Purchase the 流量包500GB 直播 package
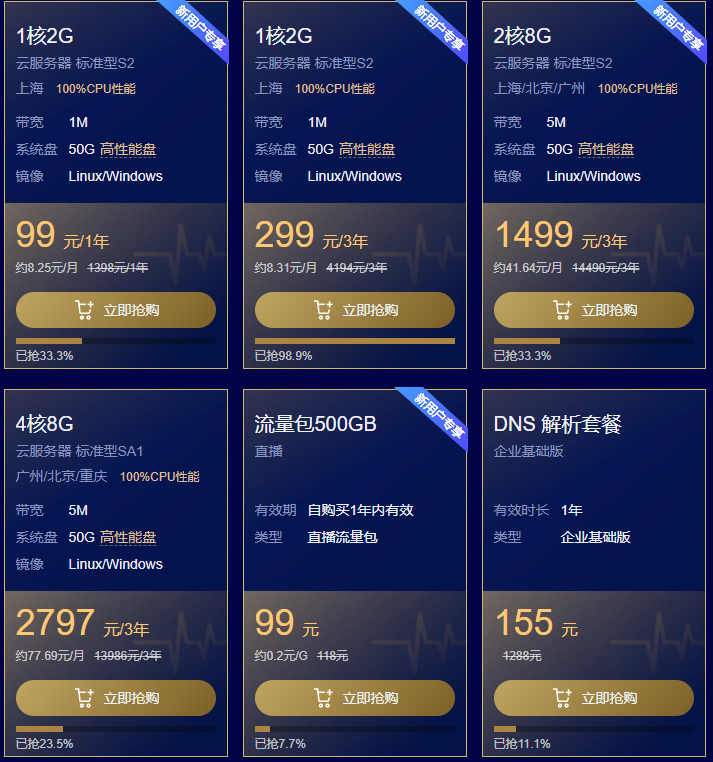This screenshot has height=762, width=713. pyautogui.click(x=355, y=698)
